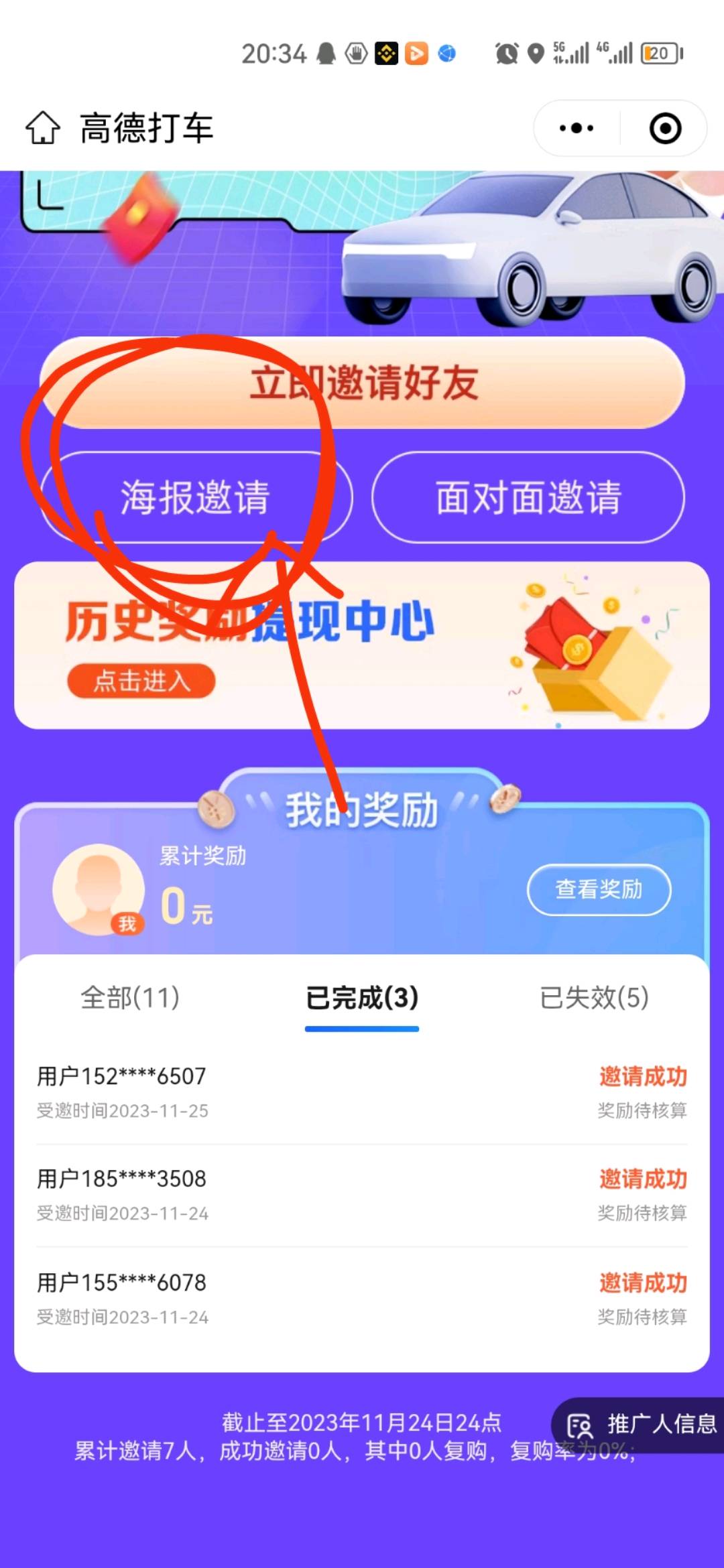Open 历史奖励提现中心 banner
Viewport: 724px width, 1568px height.
pos(362,645)
